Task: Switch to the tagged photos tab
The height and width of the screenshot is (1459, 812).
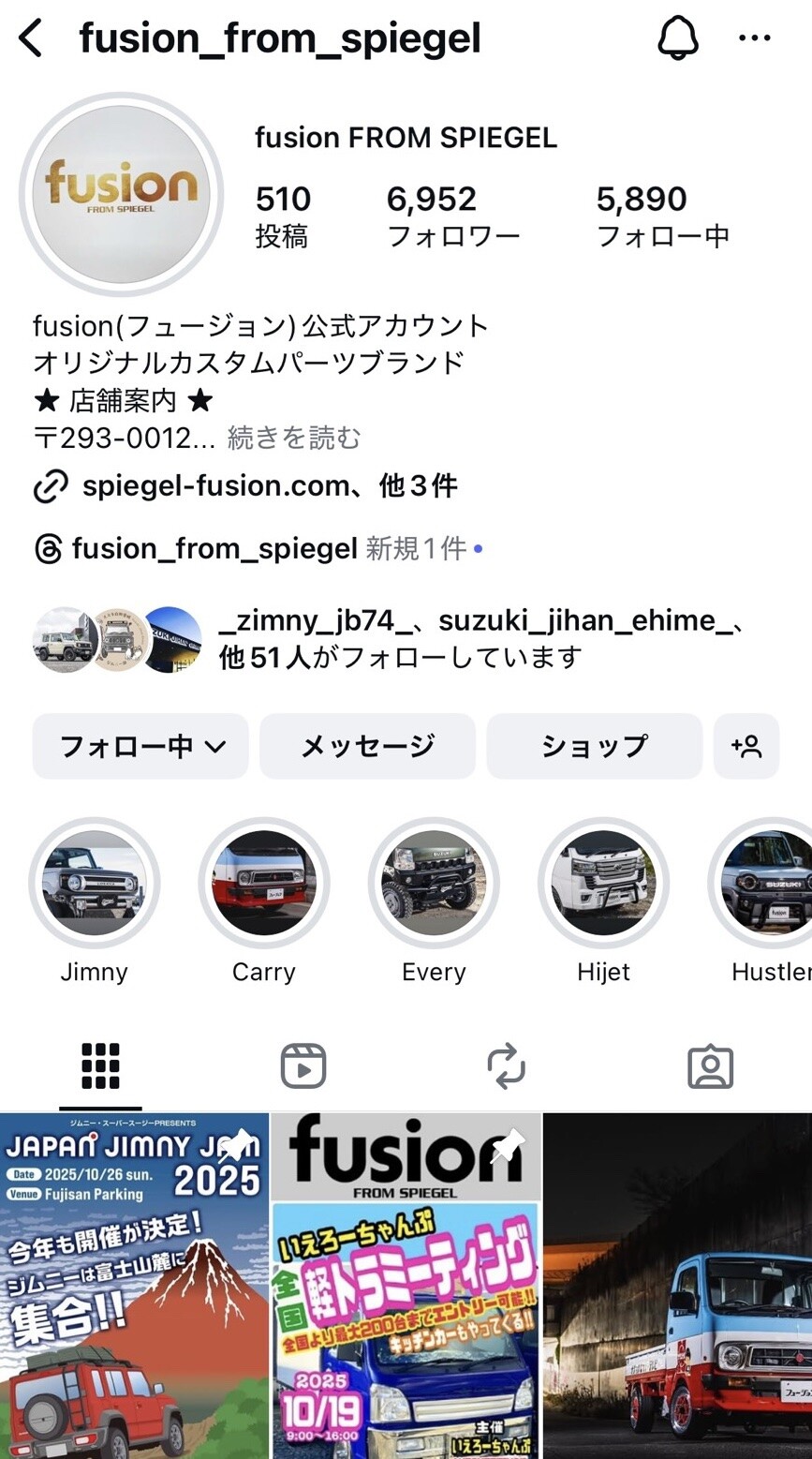Action: [x=710, y=1066]
